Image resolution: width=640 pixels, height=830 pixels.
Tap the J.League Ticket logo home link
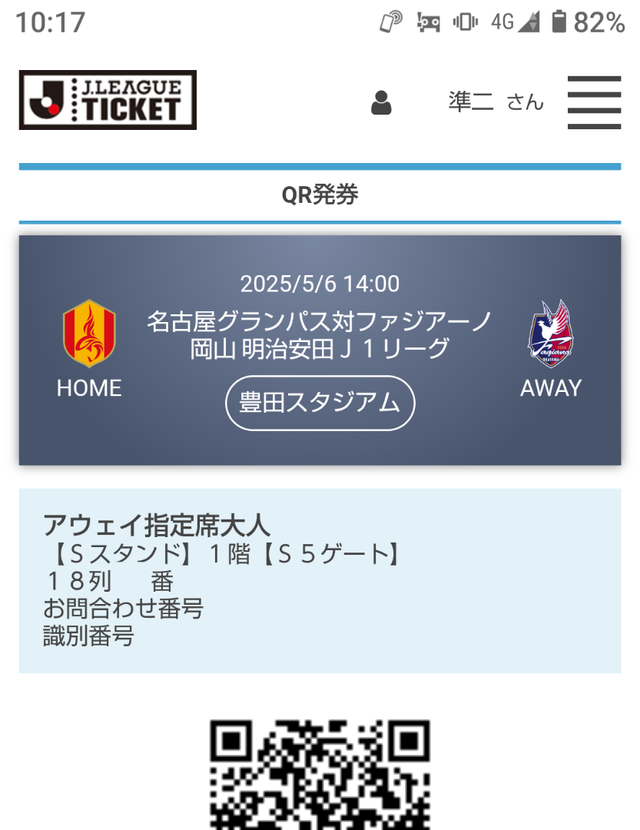point(107,100)
